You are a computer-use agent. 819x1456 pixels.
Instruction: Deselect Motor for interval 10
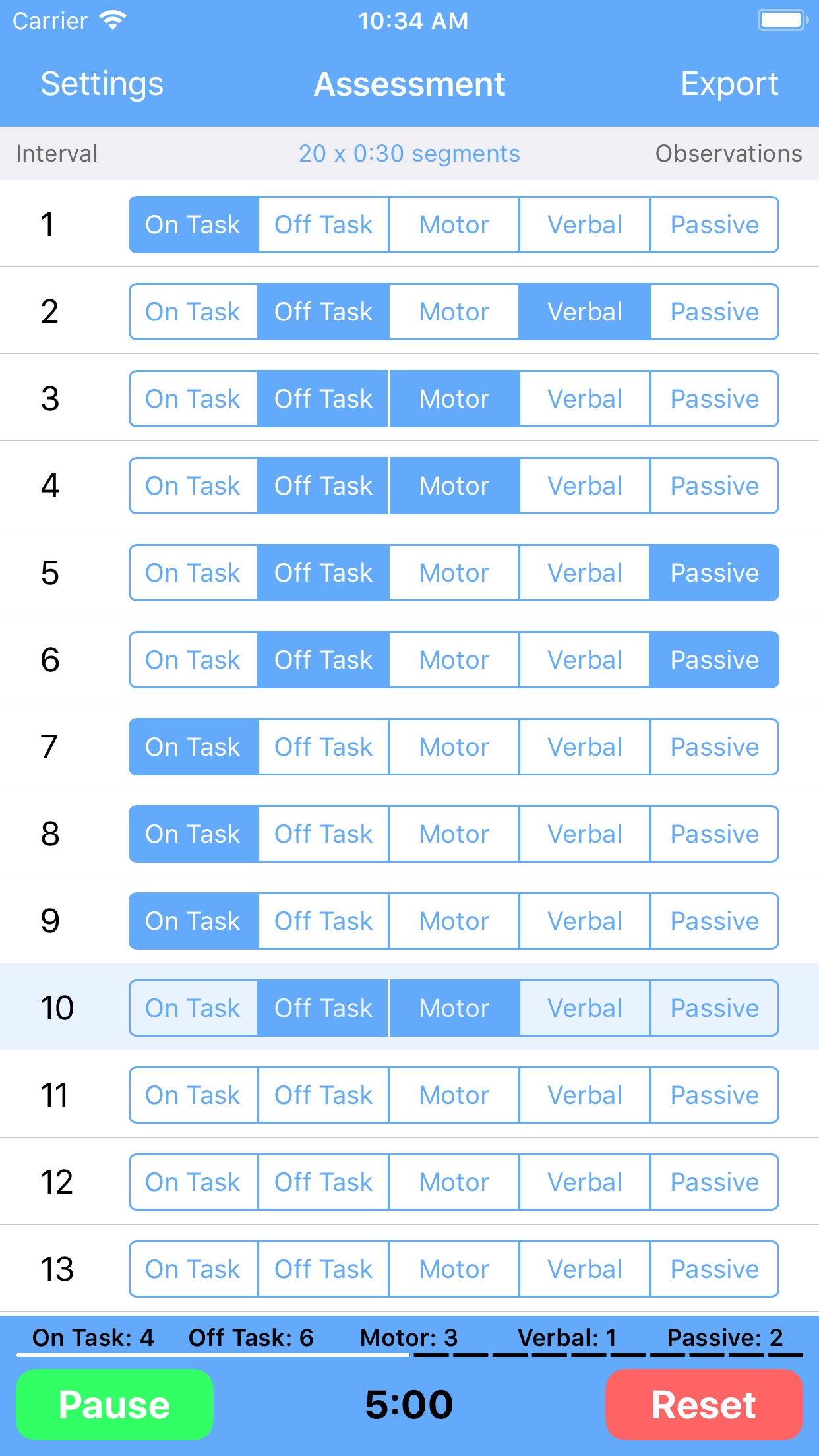454,1008
